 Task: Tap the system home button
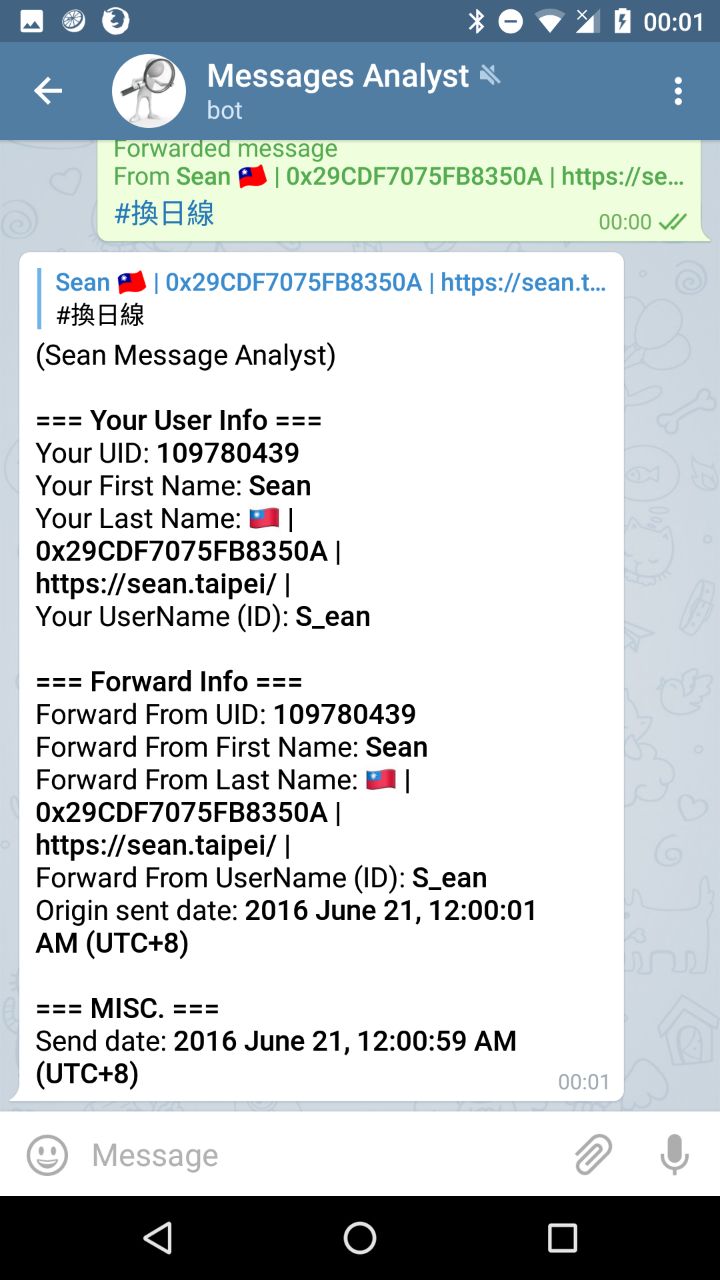point(360,1238)
